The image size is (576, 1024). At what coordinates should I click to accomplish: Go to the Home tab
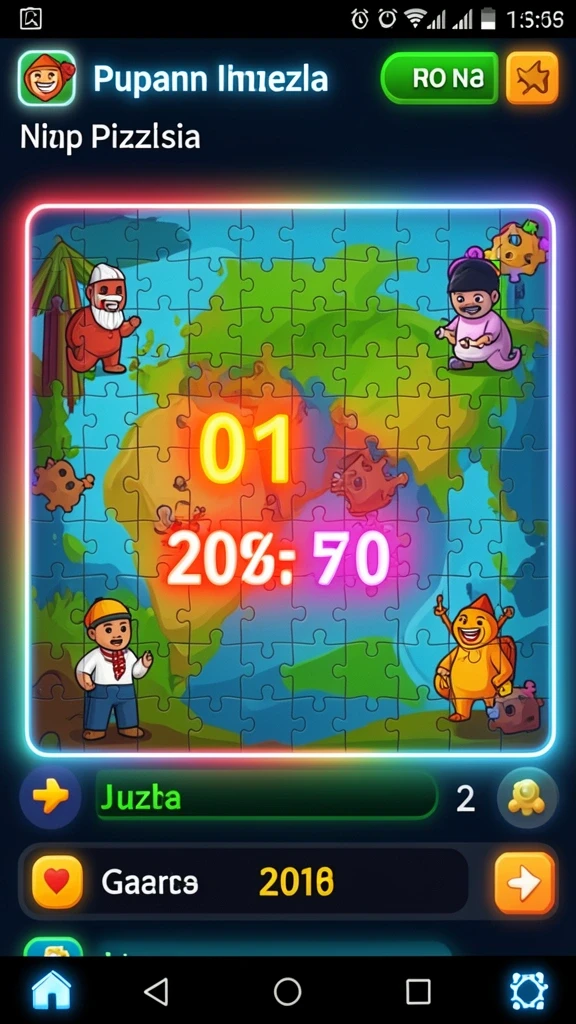pos(52,990)
